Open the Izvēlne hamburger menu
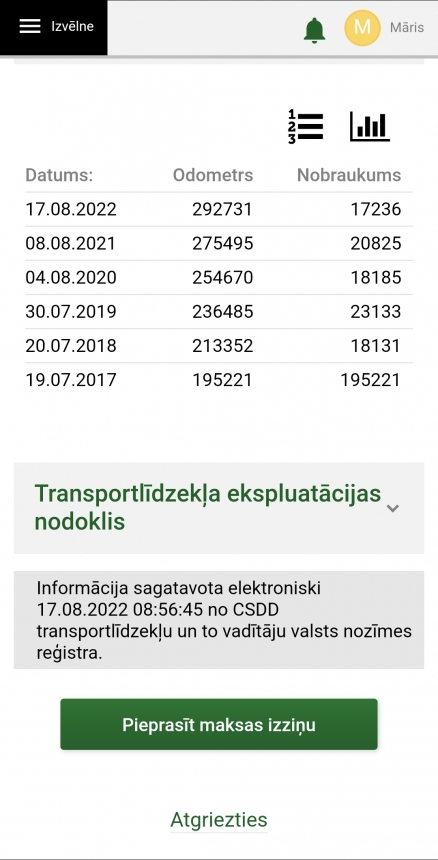The image size is (438, 860). click(x=54, y=27)
